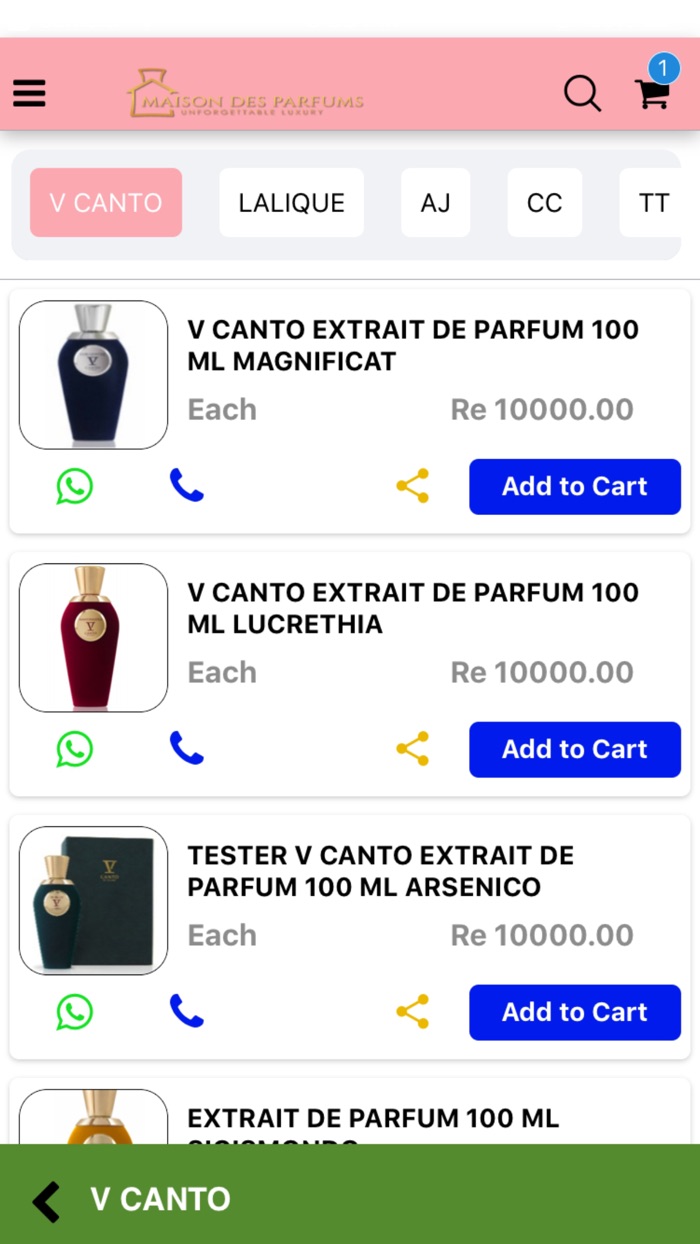Add Tester Arsenico perfume to cart
Viewport: 700px width, 1244px height.
pos(574,1012)
